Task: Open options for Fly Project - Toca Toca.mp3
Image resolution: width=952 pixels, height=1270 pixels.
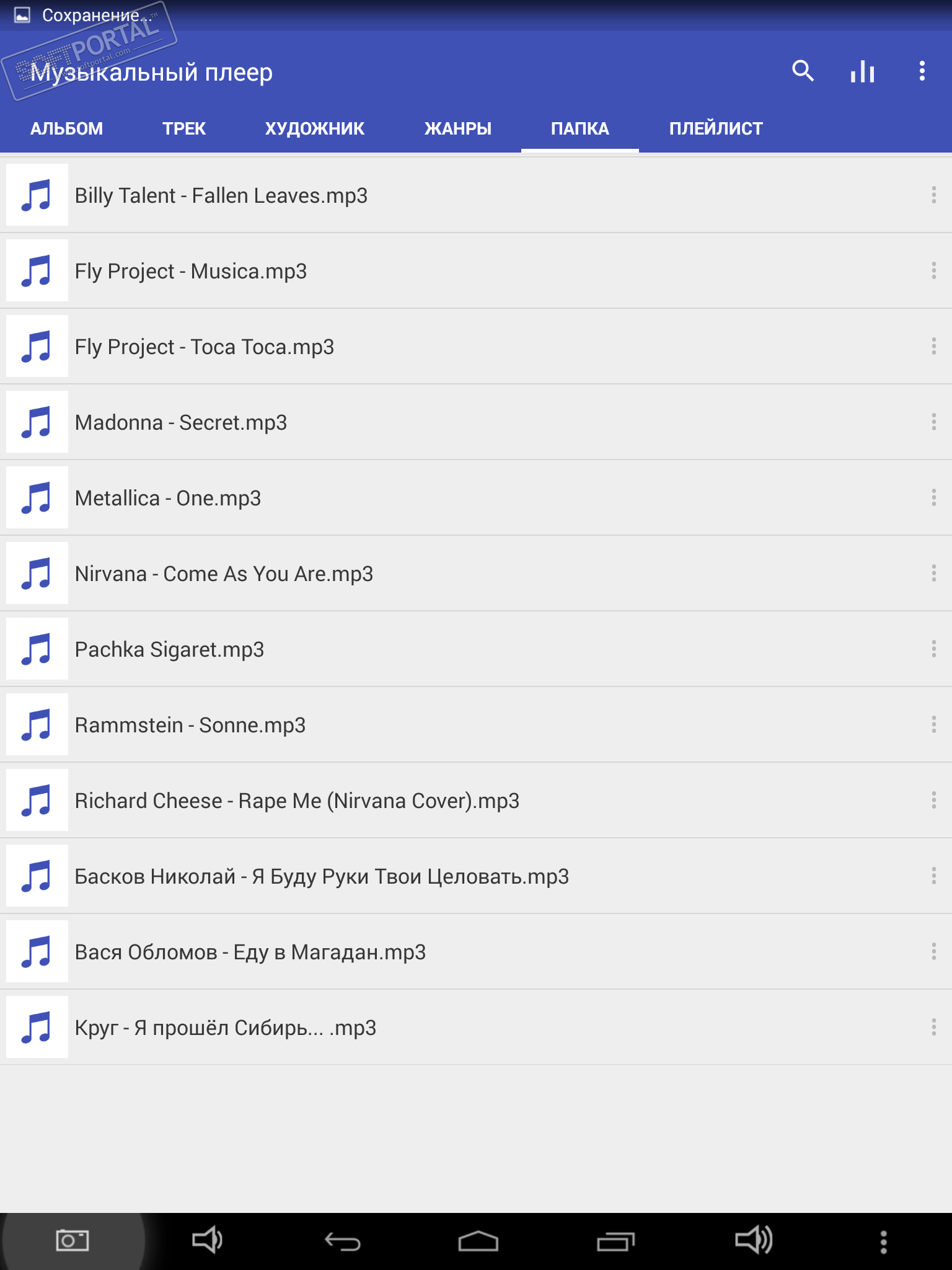Action: pyautogui.click(x=933, y=347)
